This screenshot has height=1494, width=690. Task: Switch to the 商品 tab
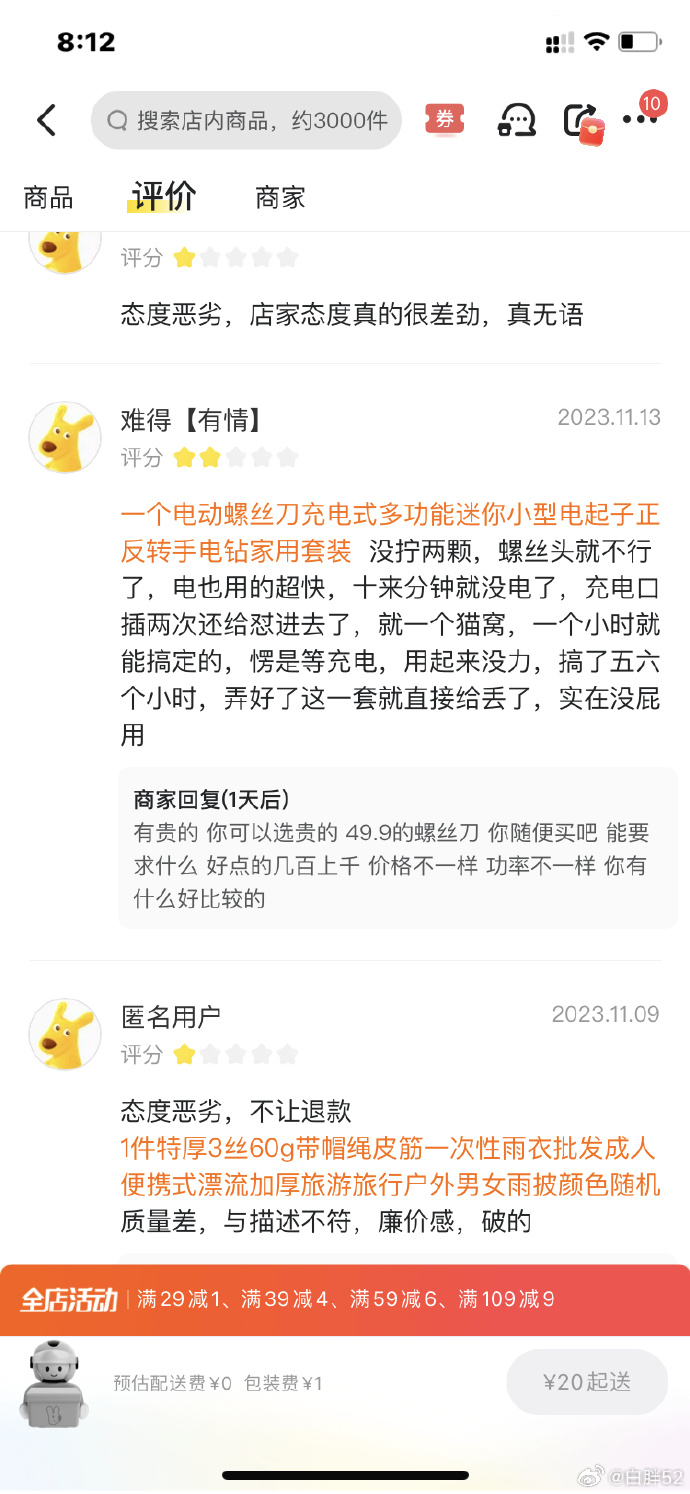(48, 197)
